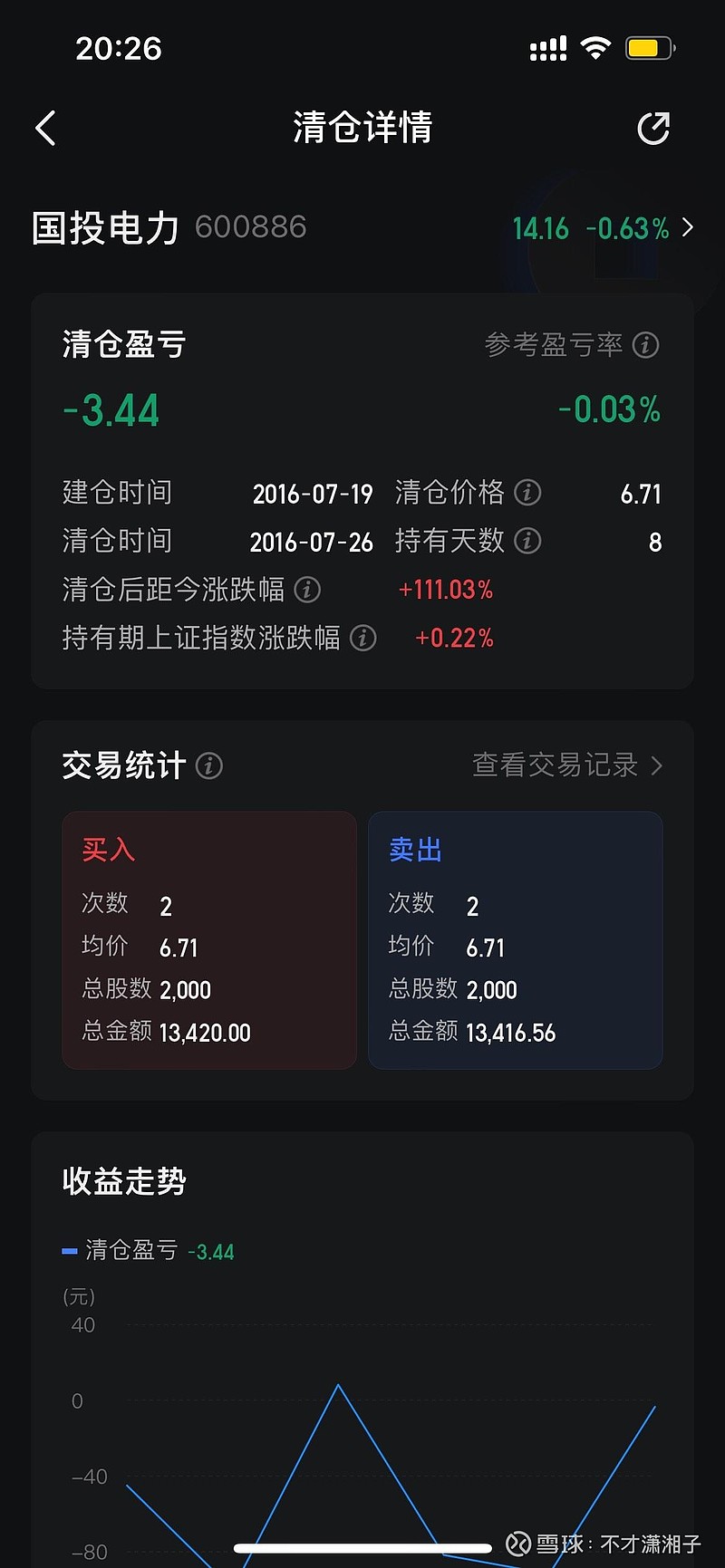Open the 查看交易记录 link

click(x=566, y=765)
